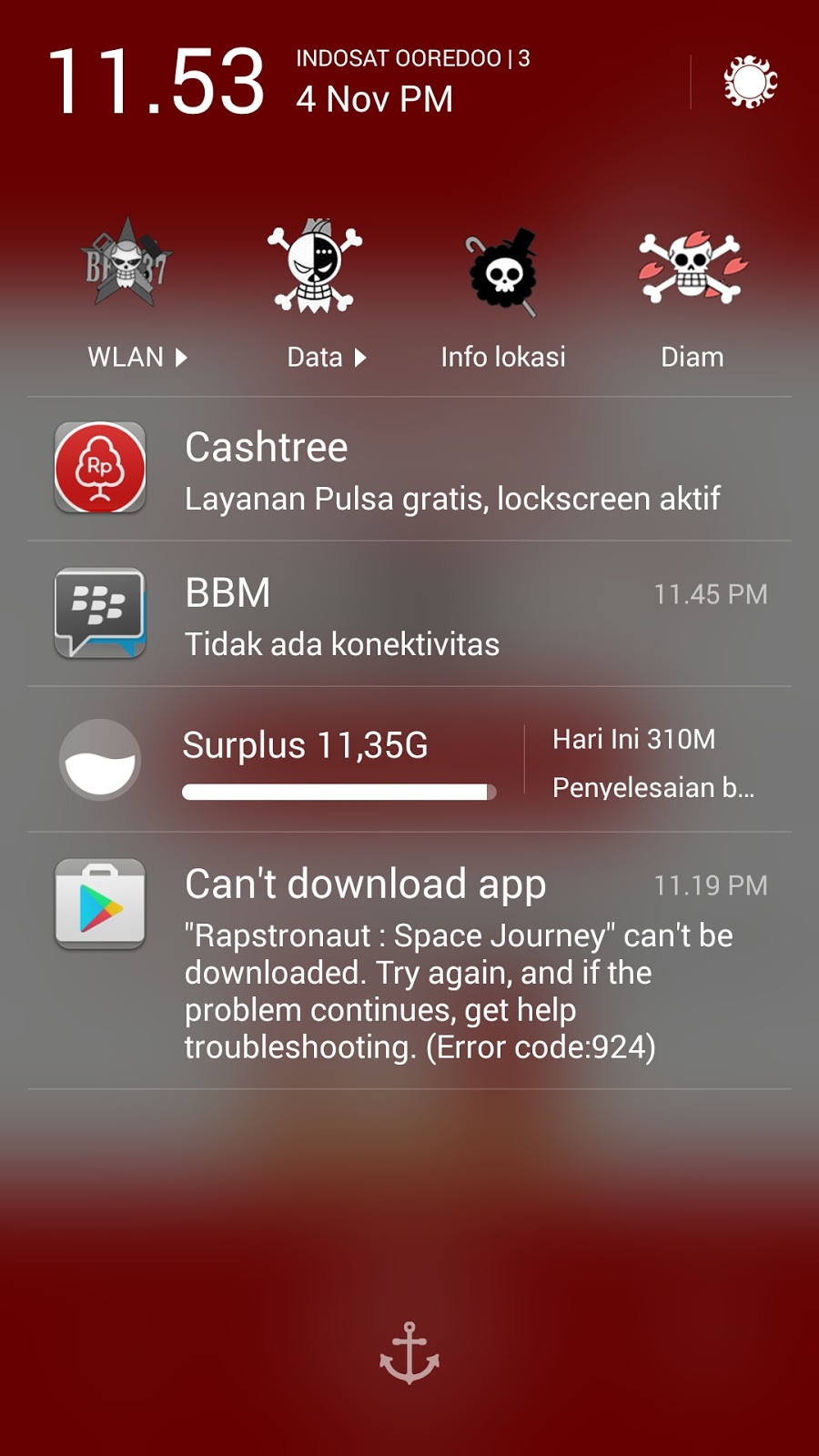Open settings from the sun icon
Screen dimensions: 819x1456
(x=750, y=82)
